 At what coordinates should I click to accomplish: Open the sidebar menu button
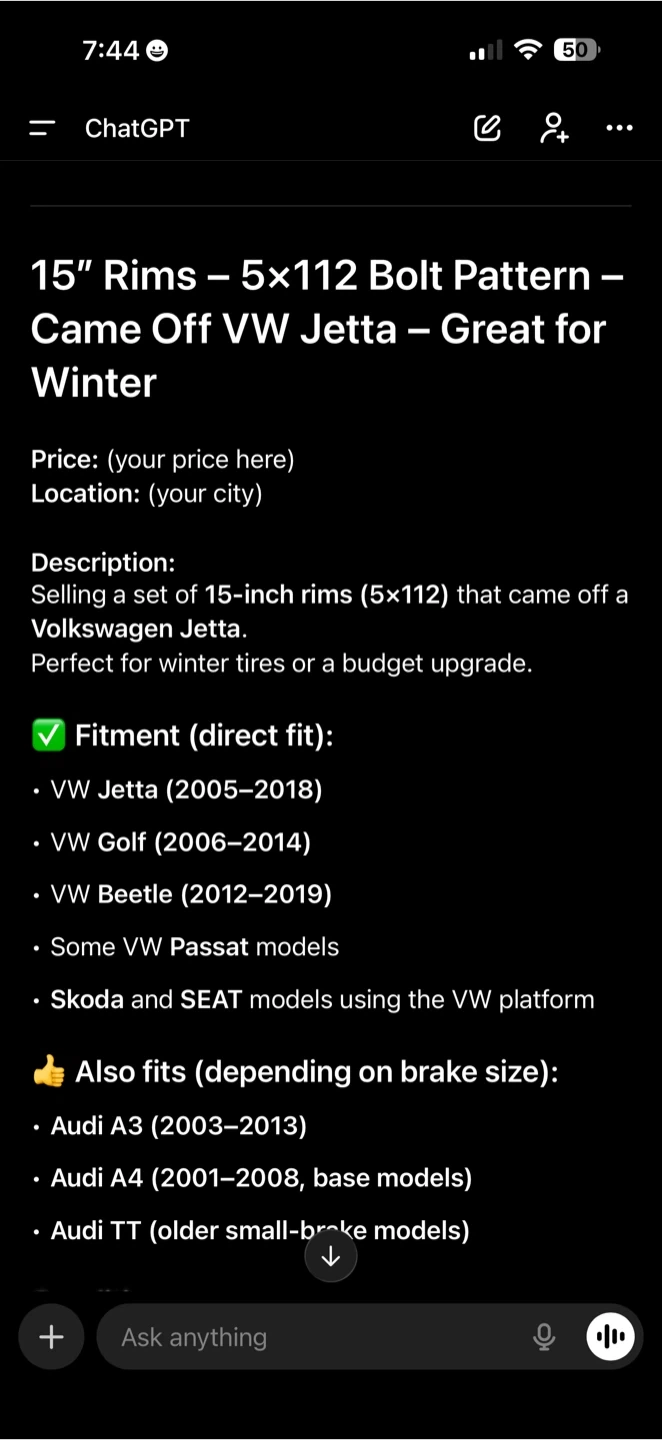[x=42, y=128]
